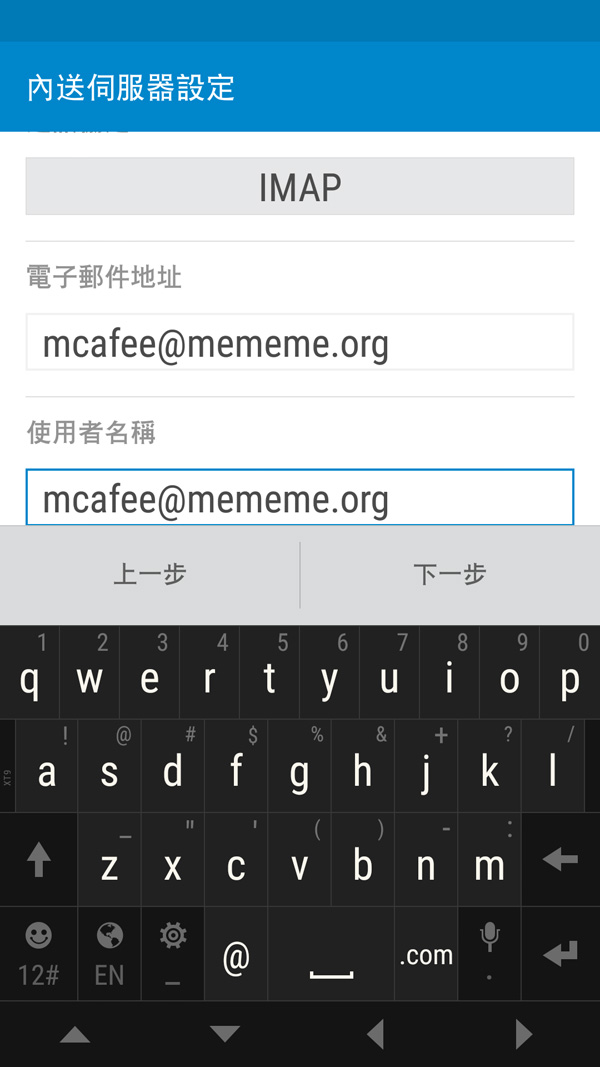
Task: Edit the 電子郵件地址 email field
Action: (299, 343)
